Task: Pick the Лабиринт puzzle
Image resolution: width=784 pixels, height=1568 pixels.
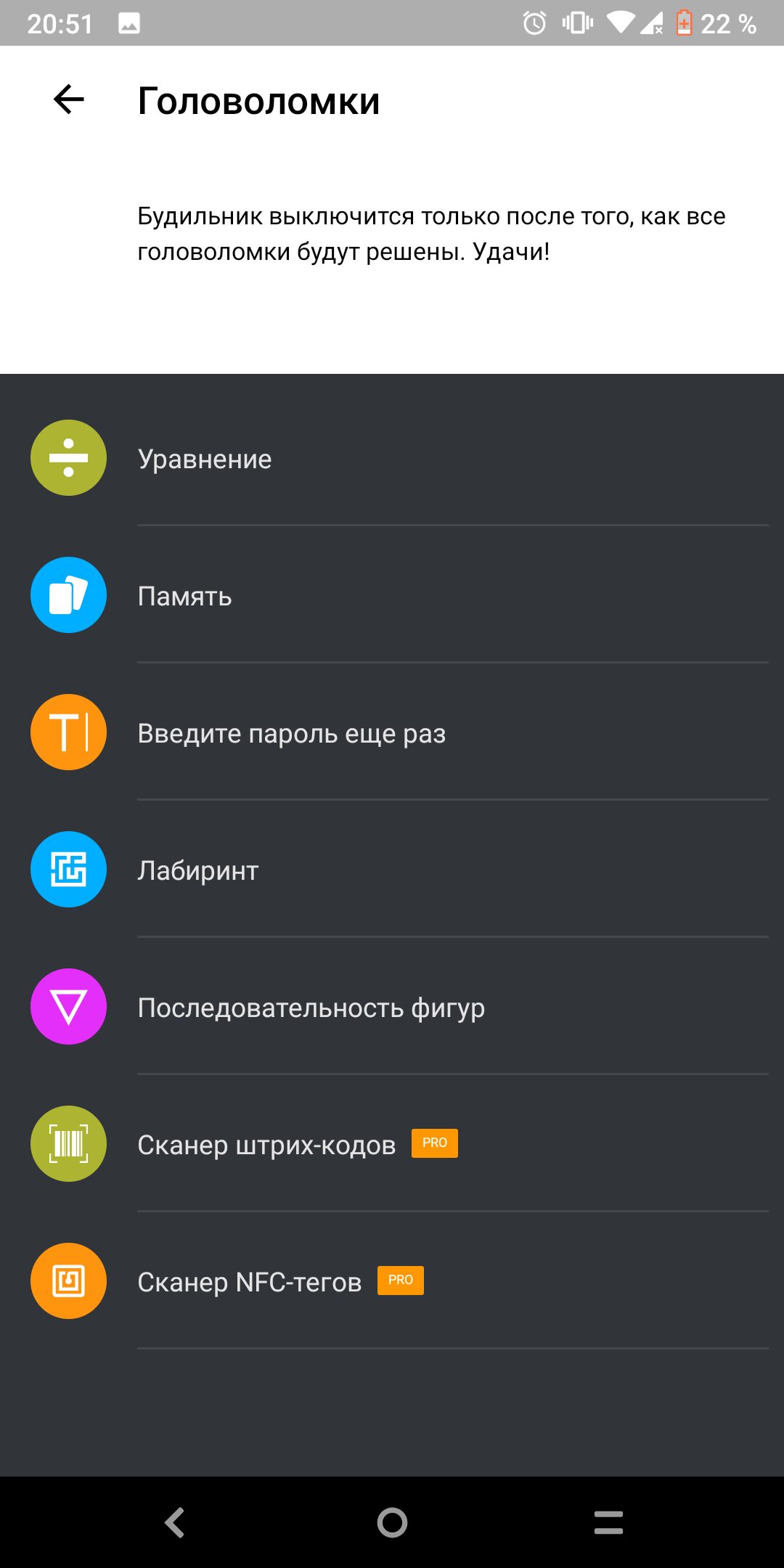Action: pyautogui.click(x=392, y=870)
